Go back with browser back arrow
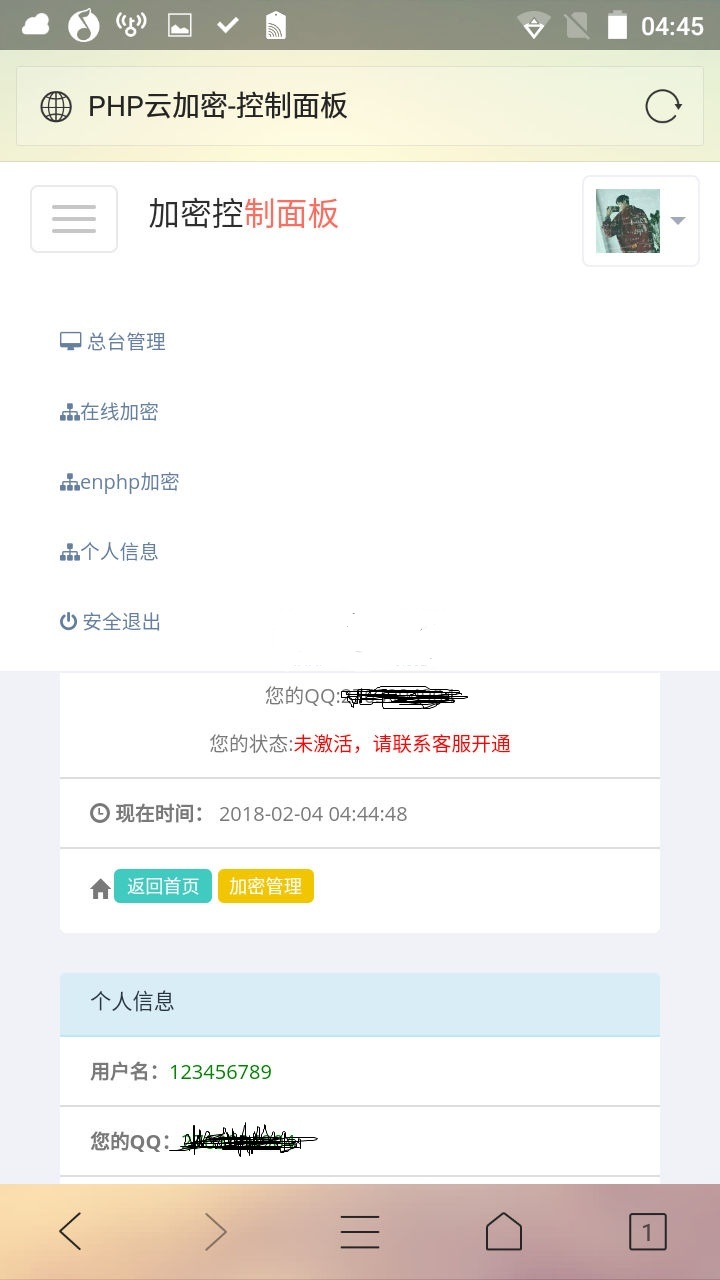Image resolution: width=720 pixels, height=1280 pixels. 70,1232
